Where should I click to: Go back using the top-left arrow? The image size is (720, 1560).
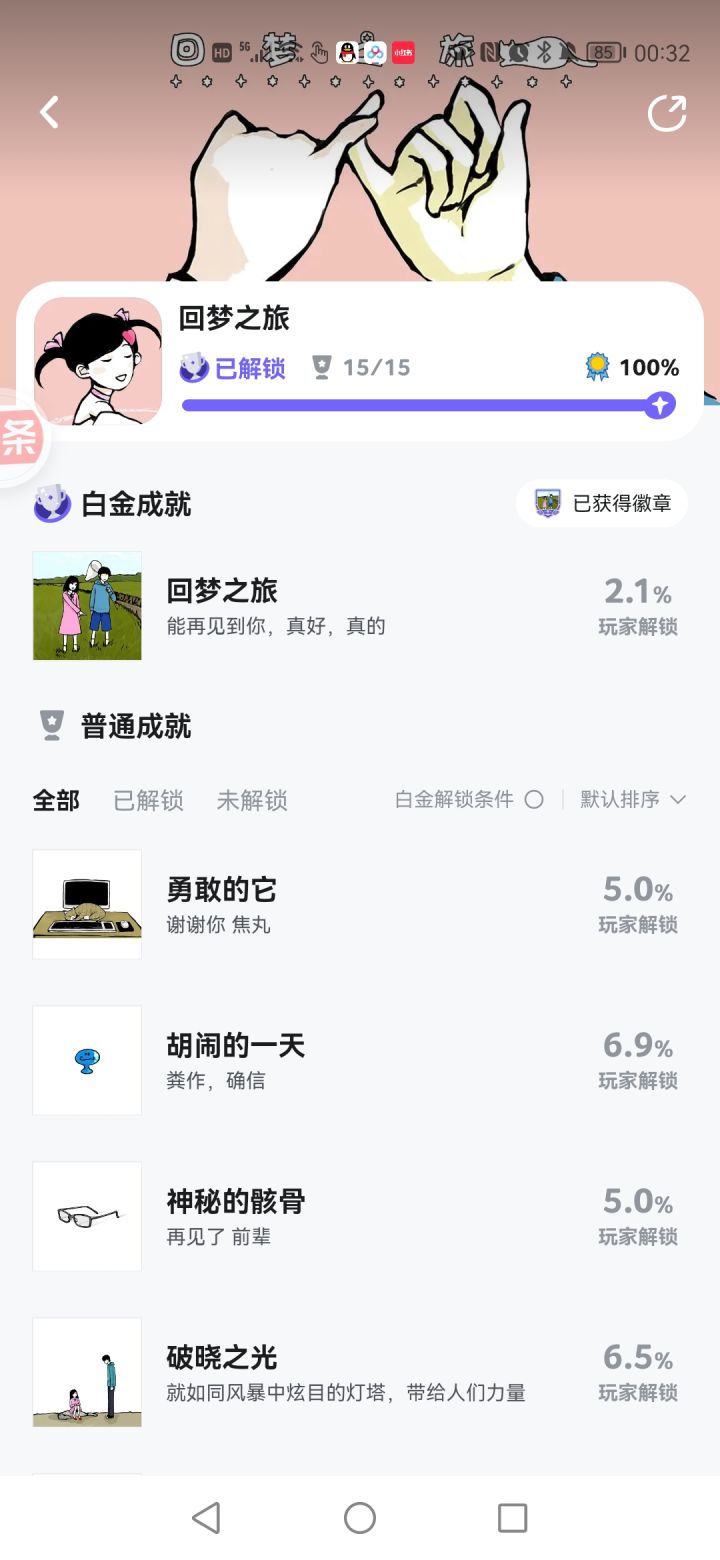pos(49,112)
